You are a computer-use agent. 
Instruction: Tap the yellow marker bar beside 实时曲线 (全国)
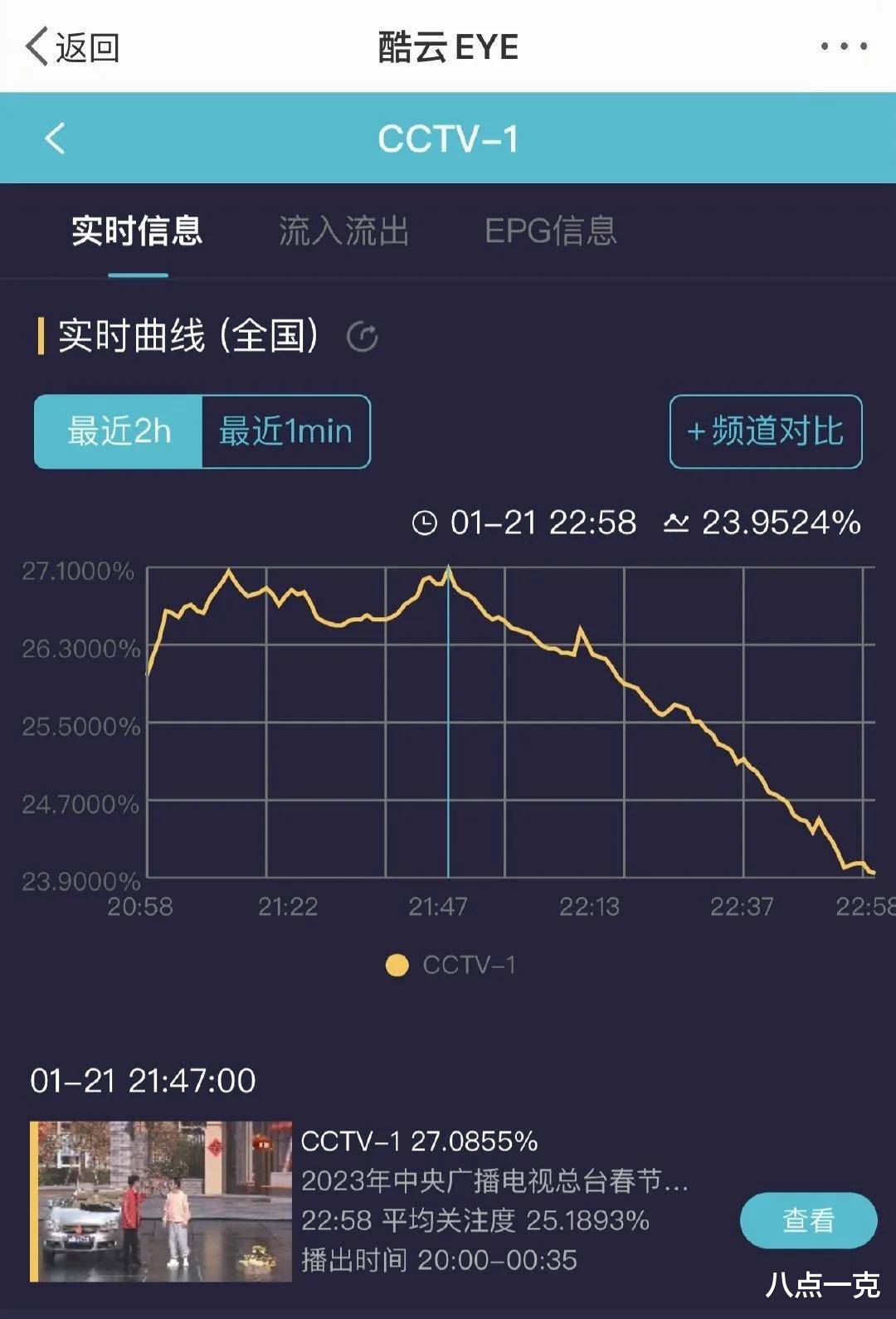[41, 337]
